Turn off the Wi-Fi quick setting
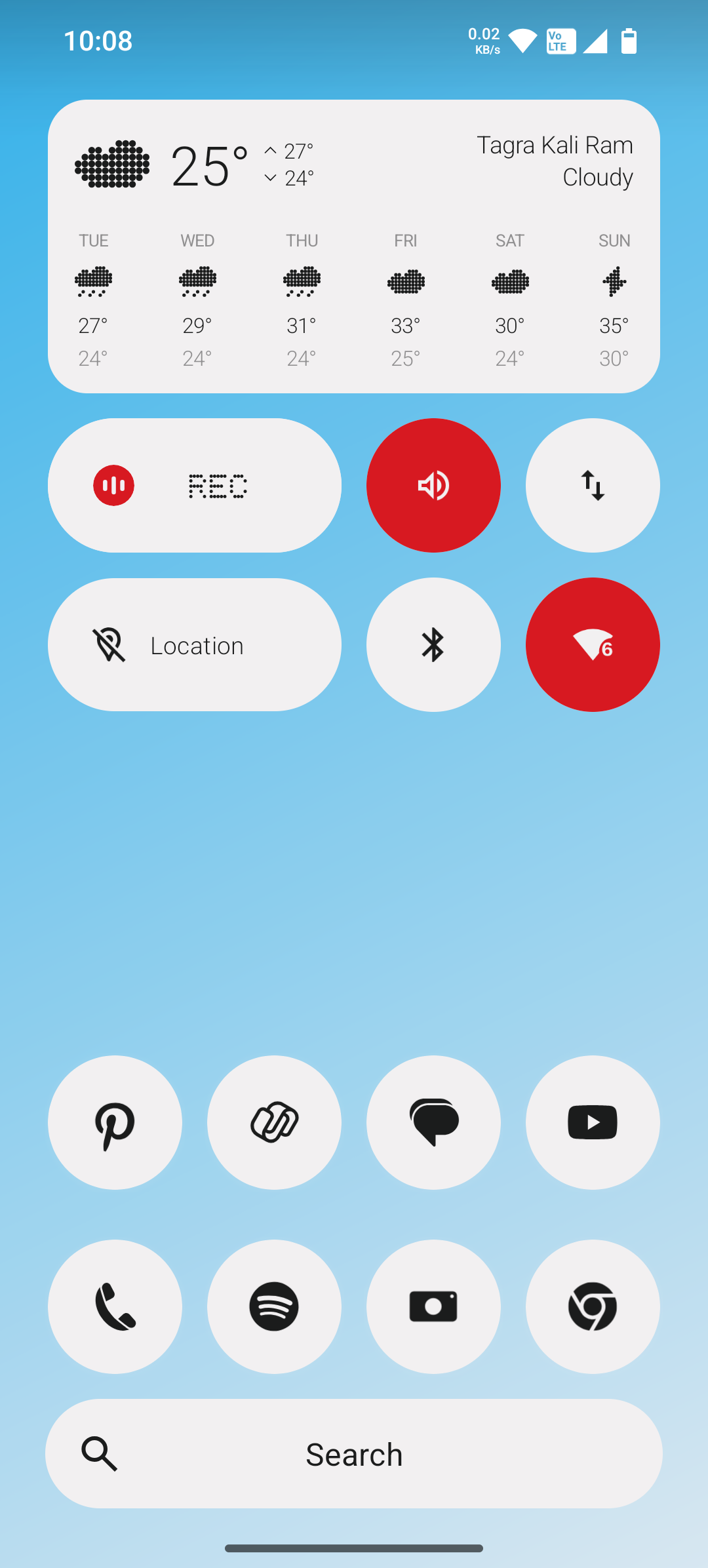 (x=593, y=645)
